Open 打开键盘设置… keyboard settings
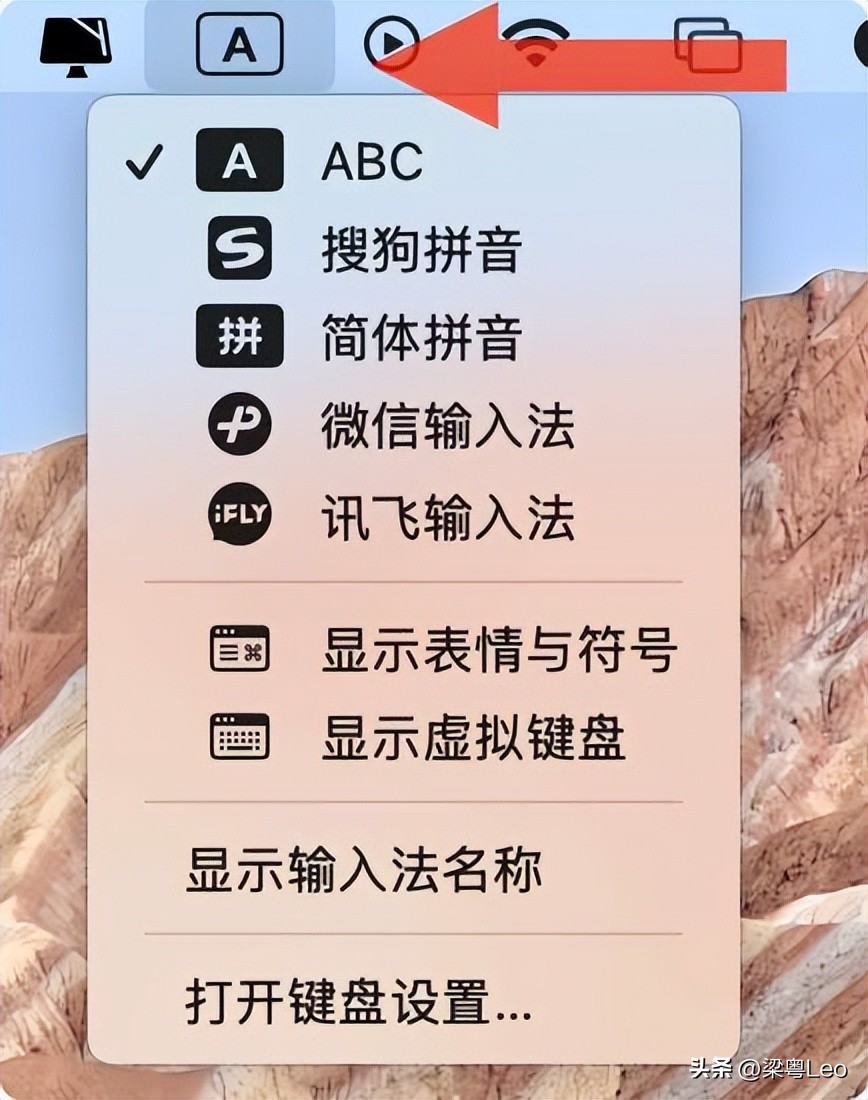 click(358, 1001)
